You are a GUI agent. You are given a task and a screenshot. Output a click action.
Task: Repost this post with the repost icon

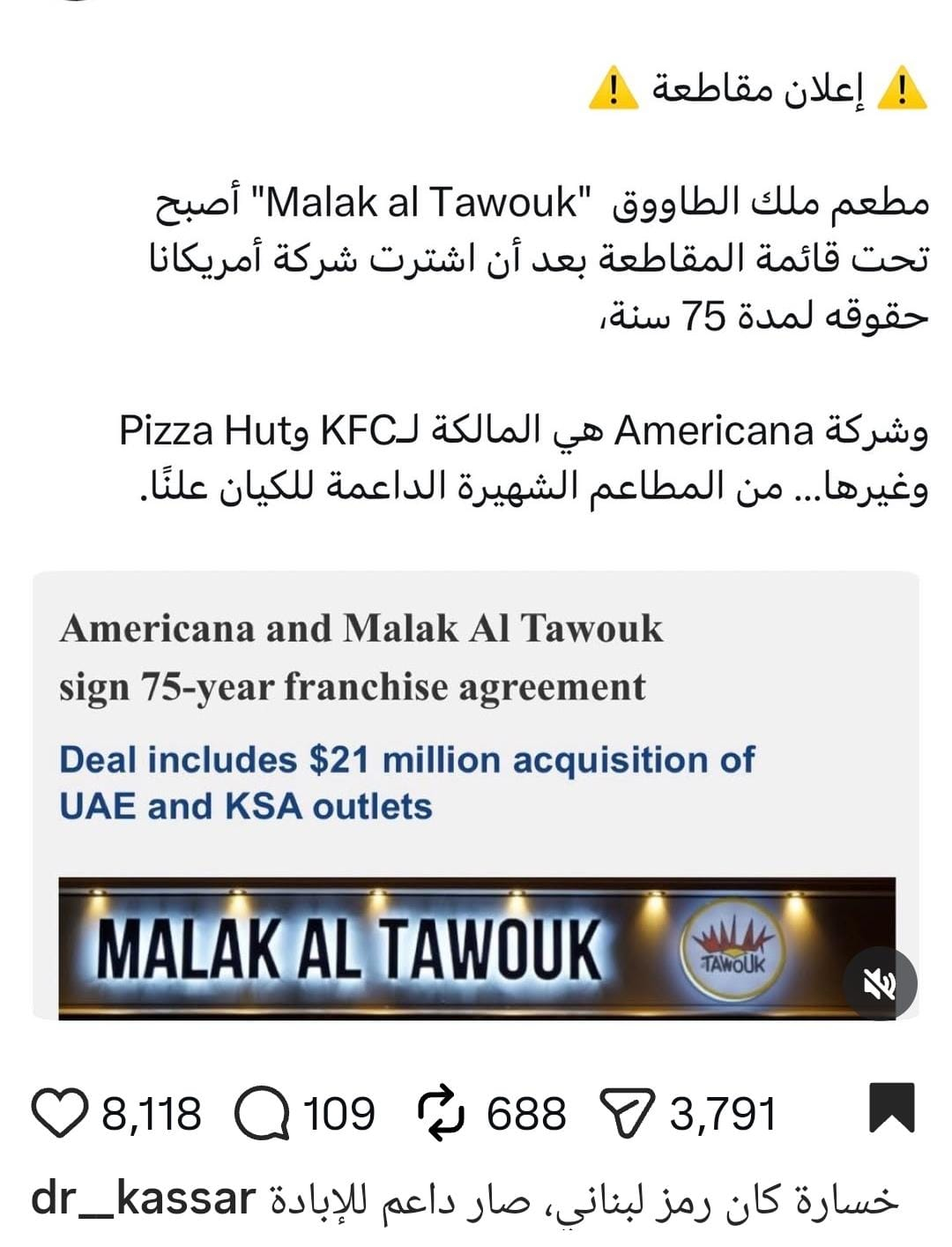440,1111
